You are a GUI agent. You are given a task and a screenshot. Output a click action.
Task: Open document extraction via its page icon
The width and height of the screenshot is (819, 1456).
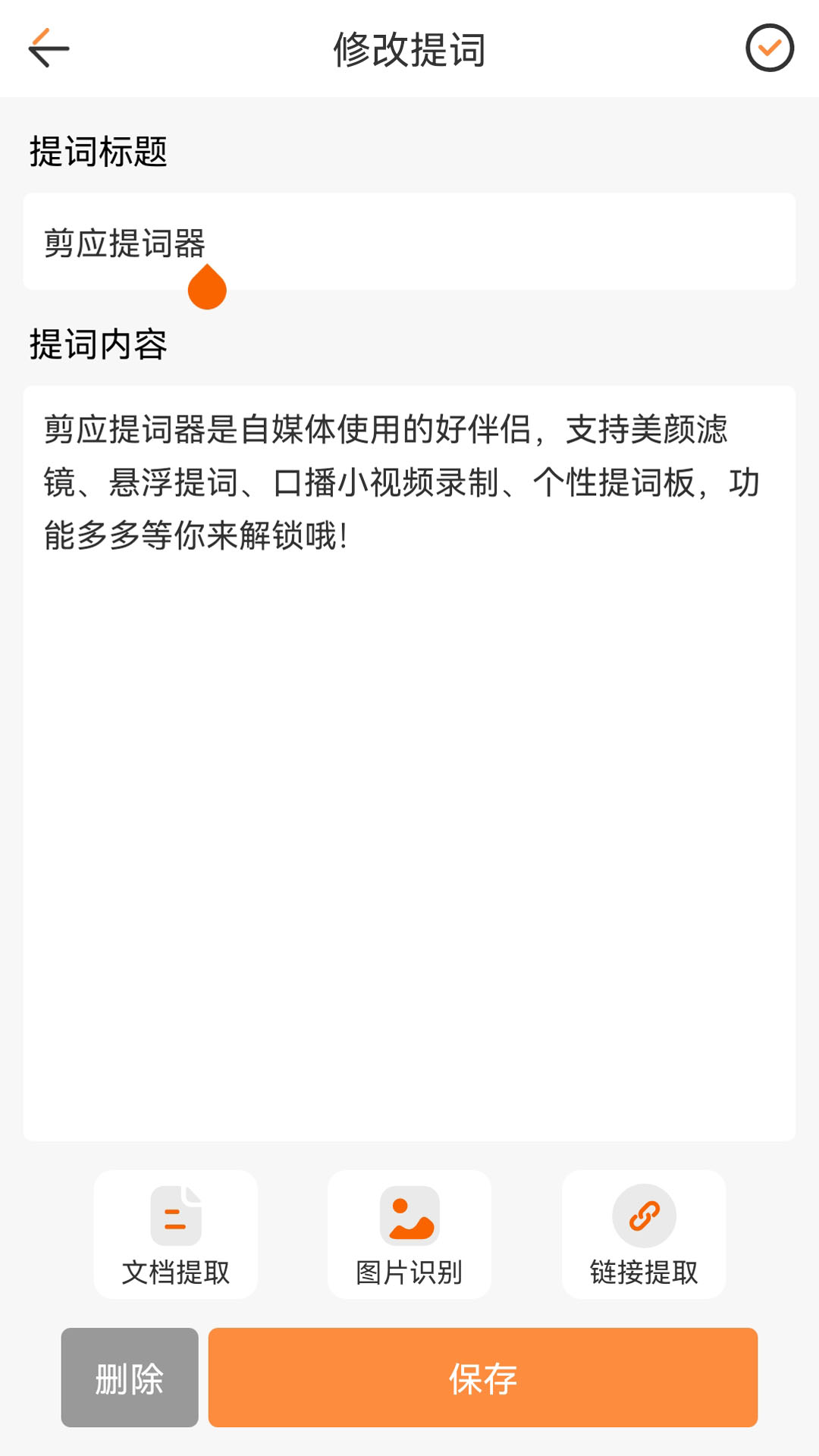click(x=174, y=1215)
